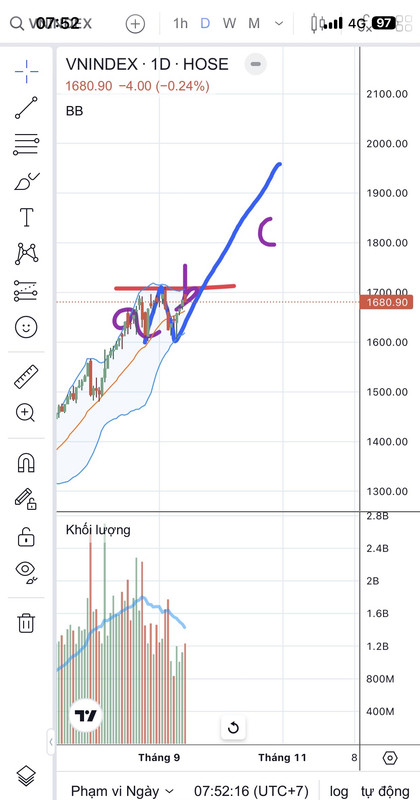Open chart settings gear
The width and height of the screenshot is (420, 800).
[389, 758]
